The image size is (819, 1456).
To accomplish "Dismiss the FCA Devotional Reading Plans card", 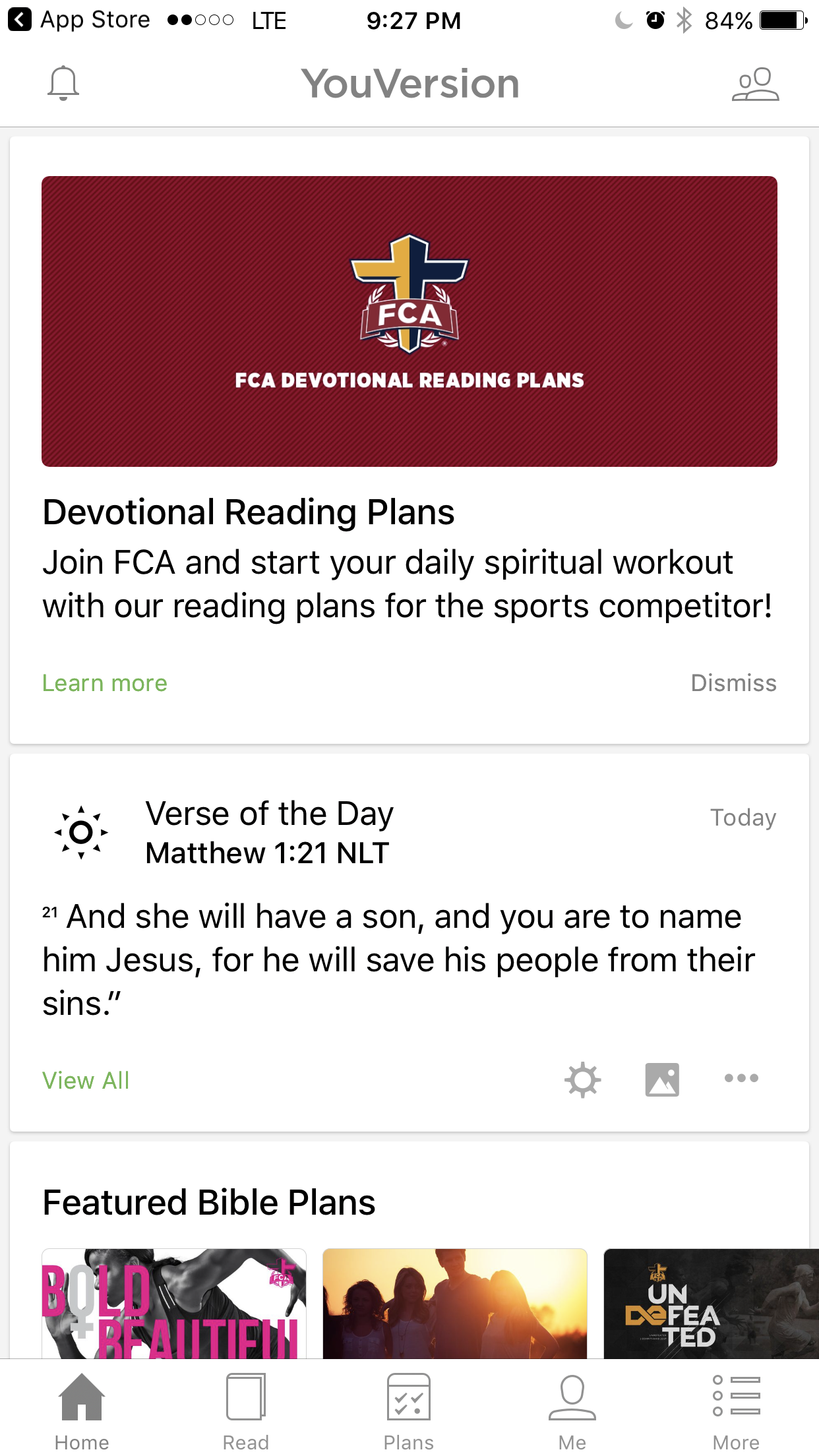I will [x=735, y=683].
